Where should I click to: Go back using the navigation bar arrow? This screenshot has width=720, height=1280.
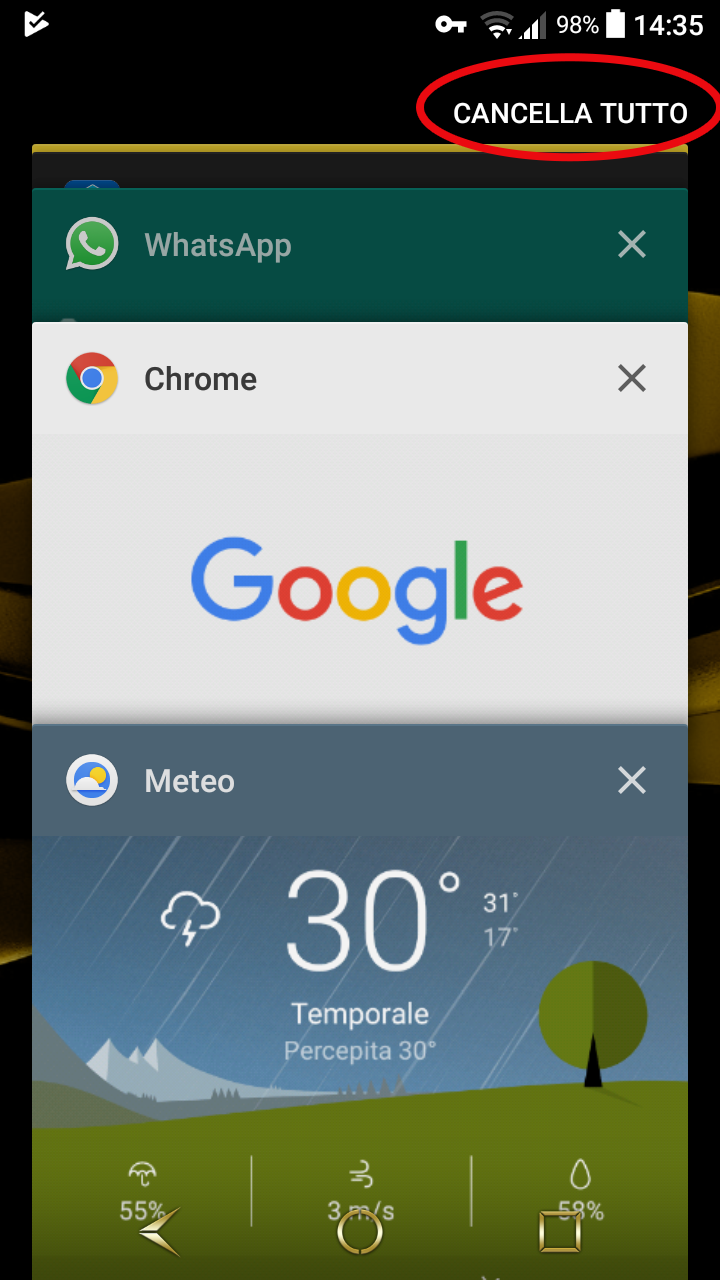point(160,1231)
